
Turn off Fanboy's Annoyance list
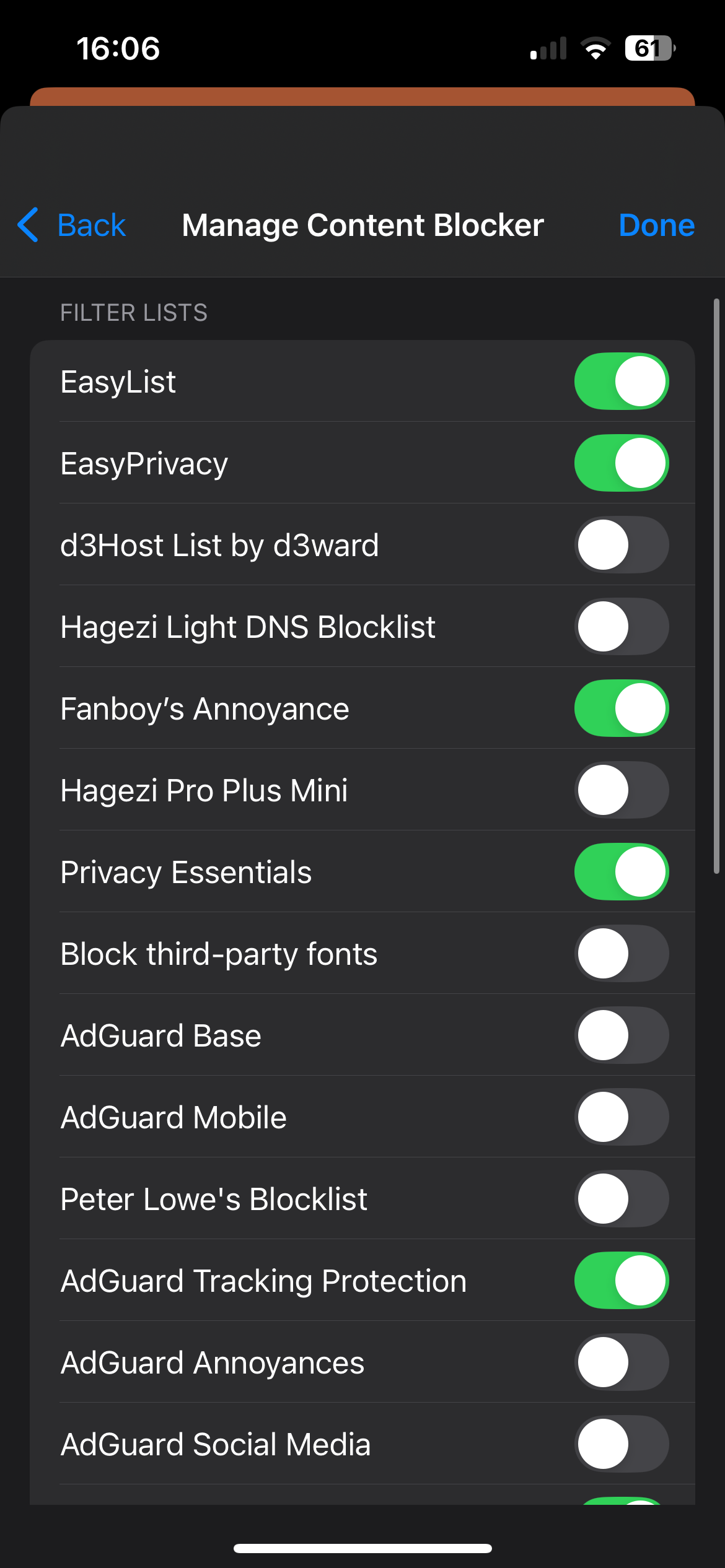[622, 708]
